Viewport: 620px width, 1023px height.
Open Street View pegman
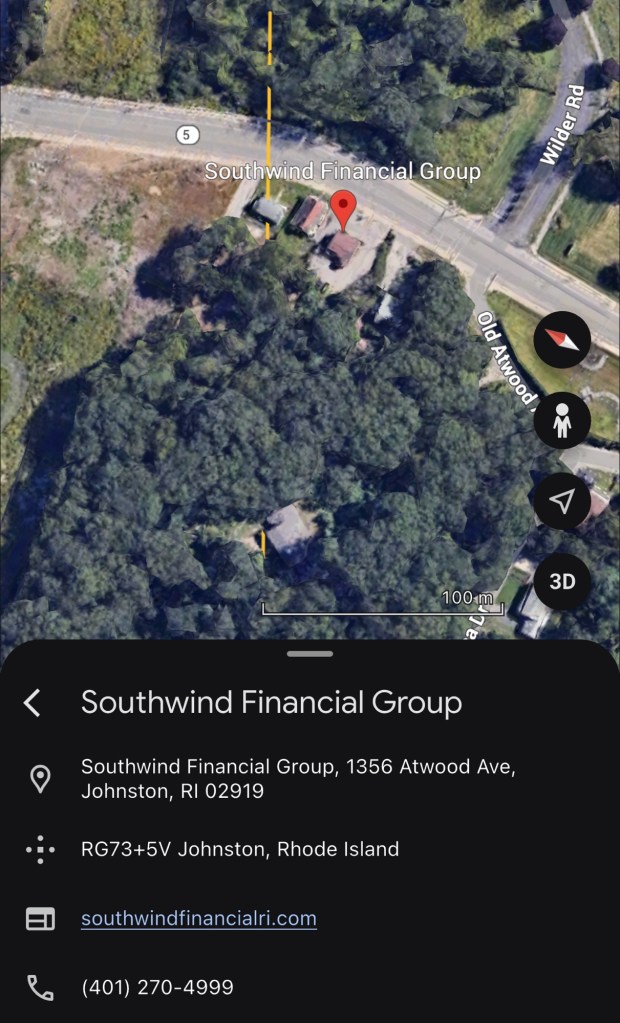[562, 422]
